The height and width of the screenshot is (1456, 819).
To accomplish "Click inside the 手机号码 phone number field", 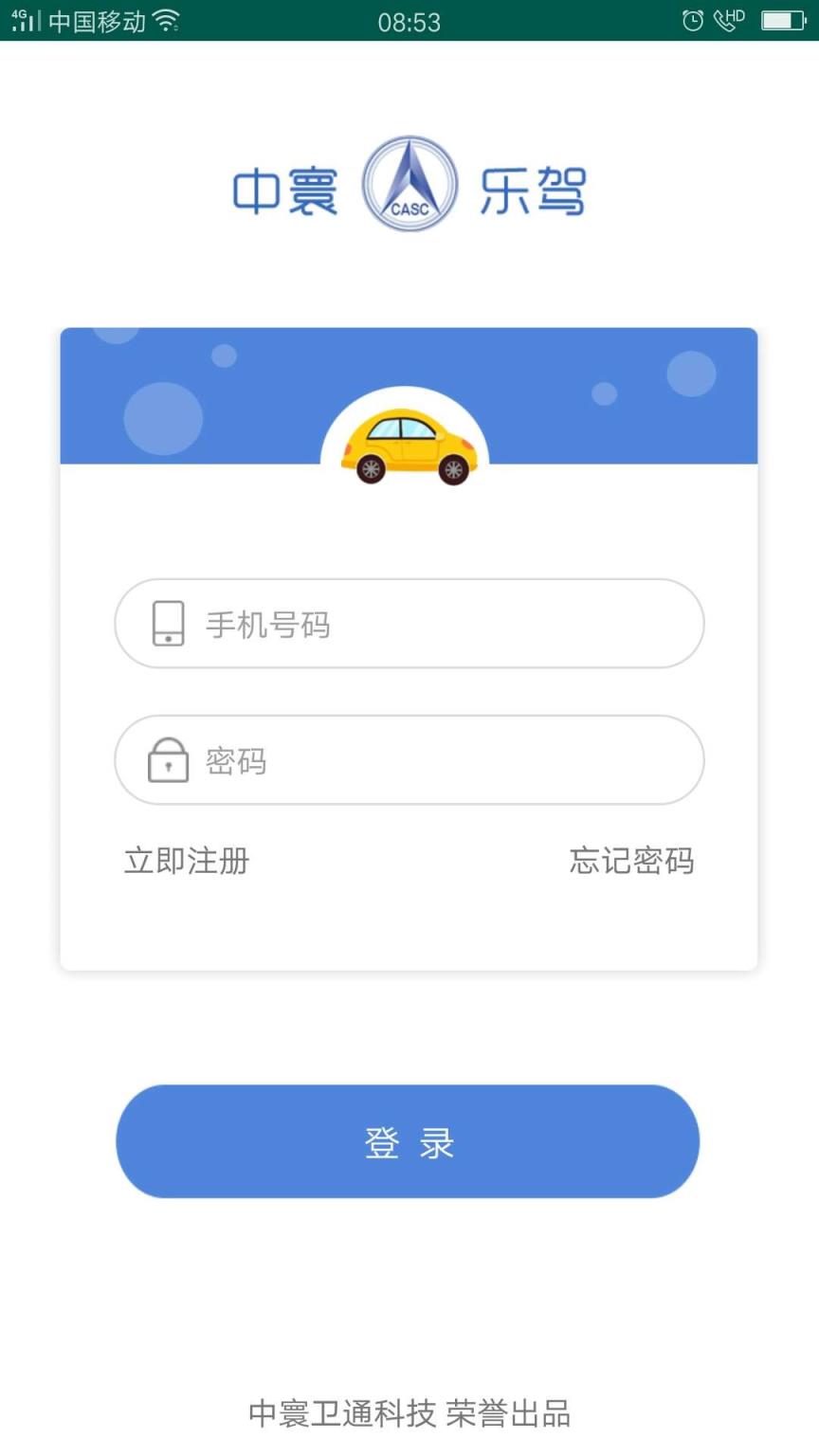I will coord(408,623).
